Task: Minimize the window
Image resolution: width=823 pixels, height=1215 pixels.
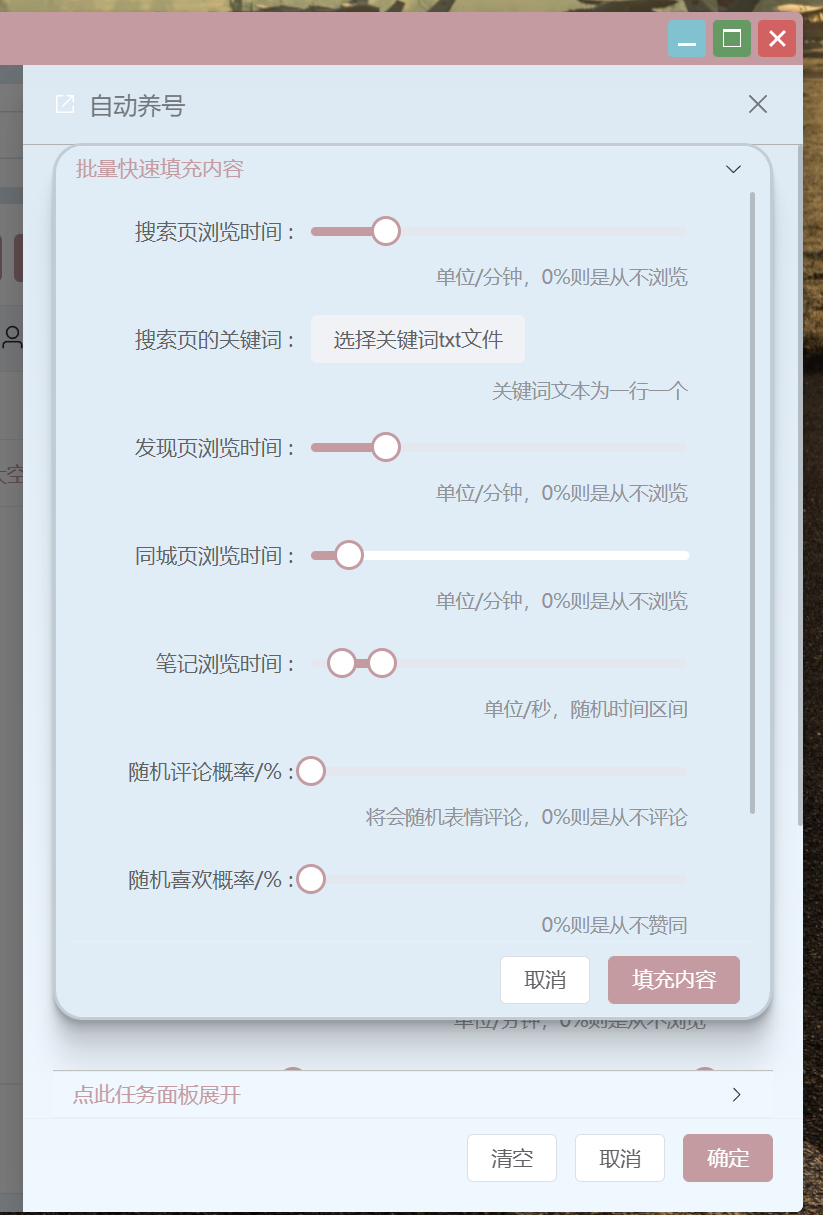Action: pos(687,39)
